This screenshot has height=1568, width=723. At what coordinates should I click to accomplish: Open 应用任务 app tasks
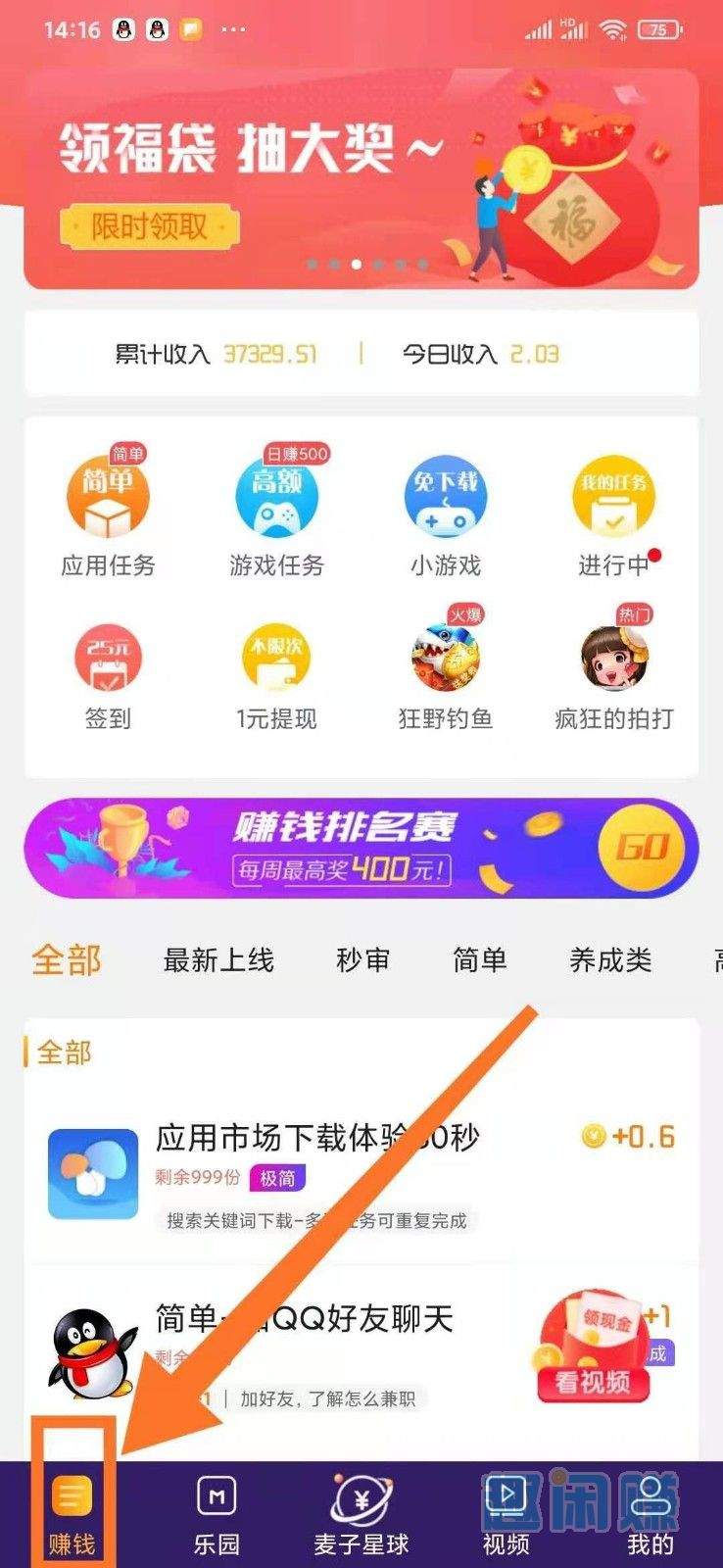[x=108, y=514]
